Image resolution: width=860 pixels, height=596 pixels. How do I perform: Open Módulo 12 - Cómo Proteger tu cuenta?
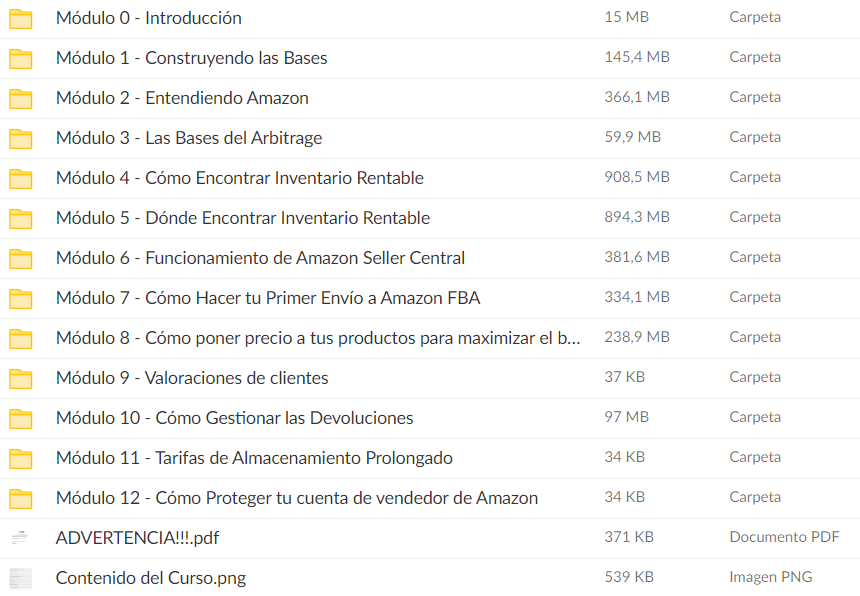296,498
